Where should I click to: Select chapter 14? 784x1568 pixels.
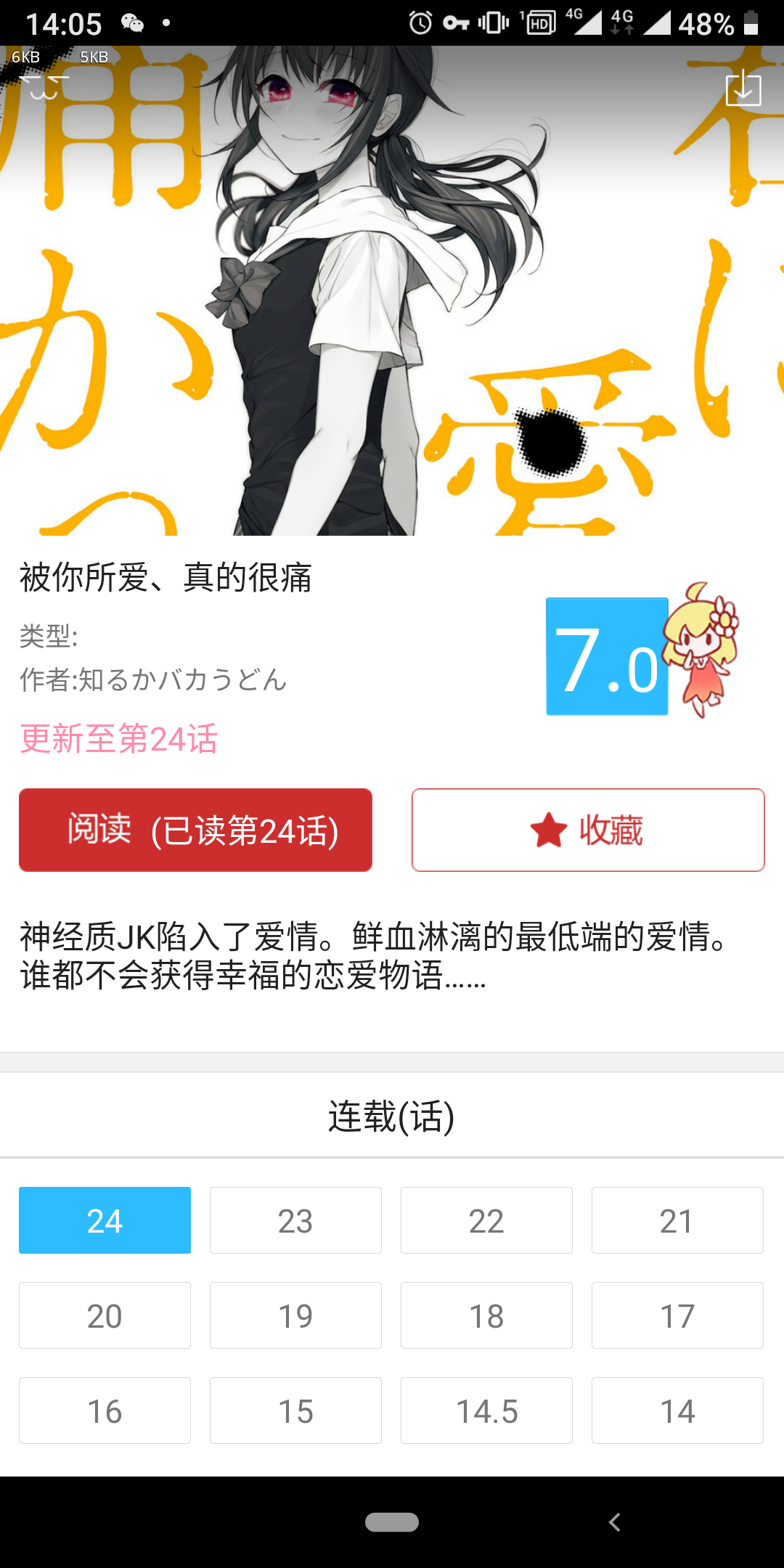677,1410
